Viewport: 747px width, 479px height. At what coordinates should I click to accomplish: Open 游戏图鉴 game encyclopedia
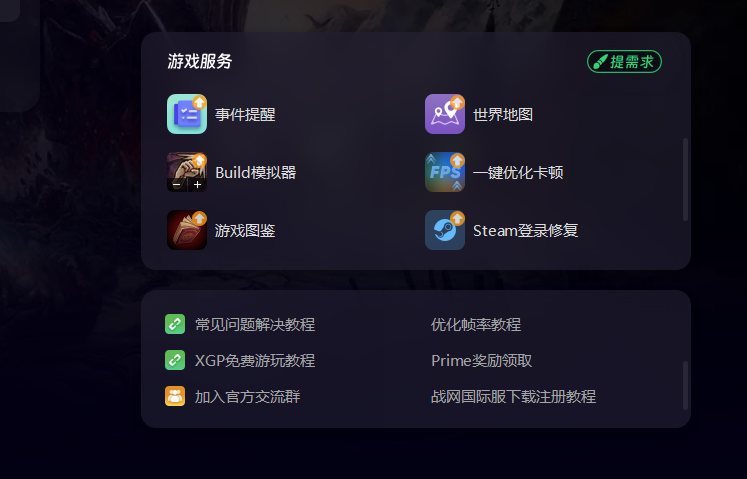[x=222, y=230]
